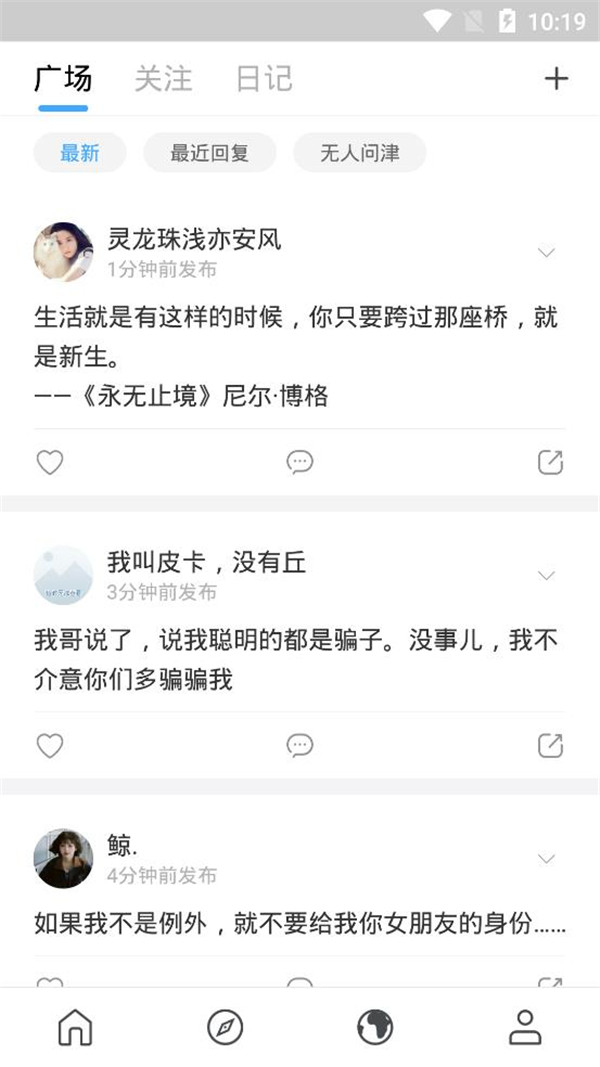Expand options on 我叫皮卡，没有丘's post

[x=546, y=575]
